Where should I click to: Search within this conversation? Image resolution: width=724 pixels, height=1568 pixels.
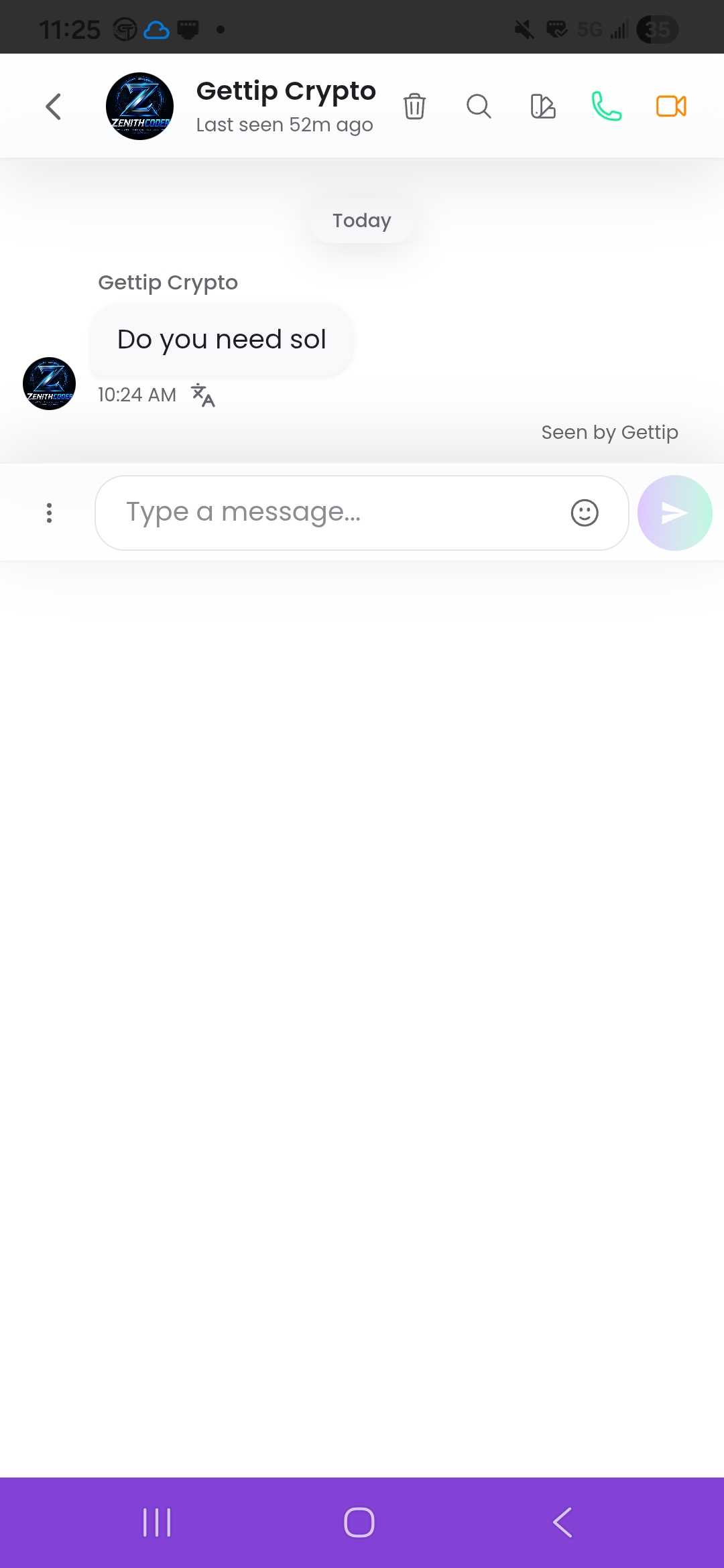[479, 107]
